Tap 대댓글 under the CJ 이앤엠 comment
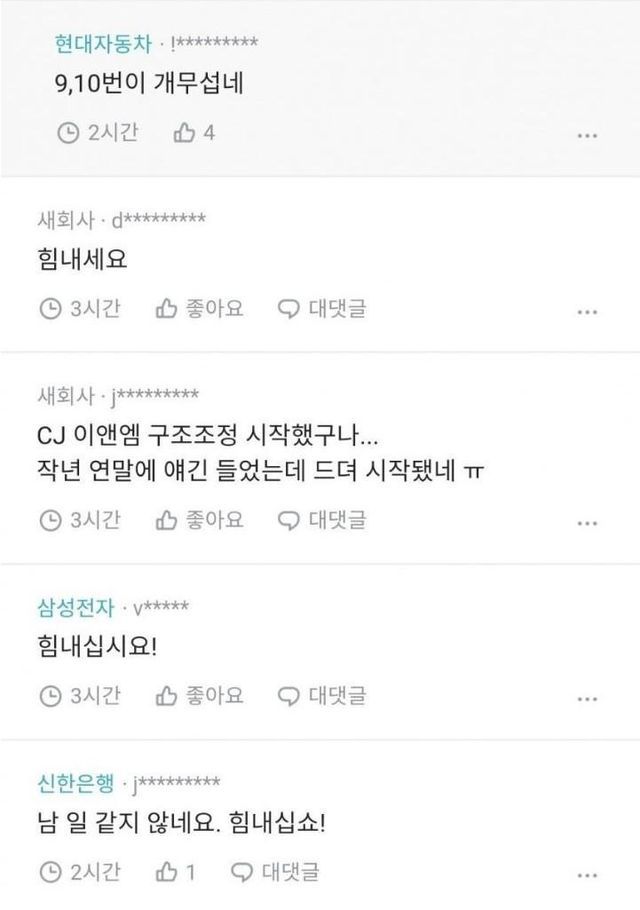The width and height of the screenshot is (640, 910). [x=321, y=520]
